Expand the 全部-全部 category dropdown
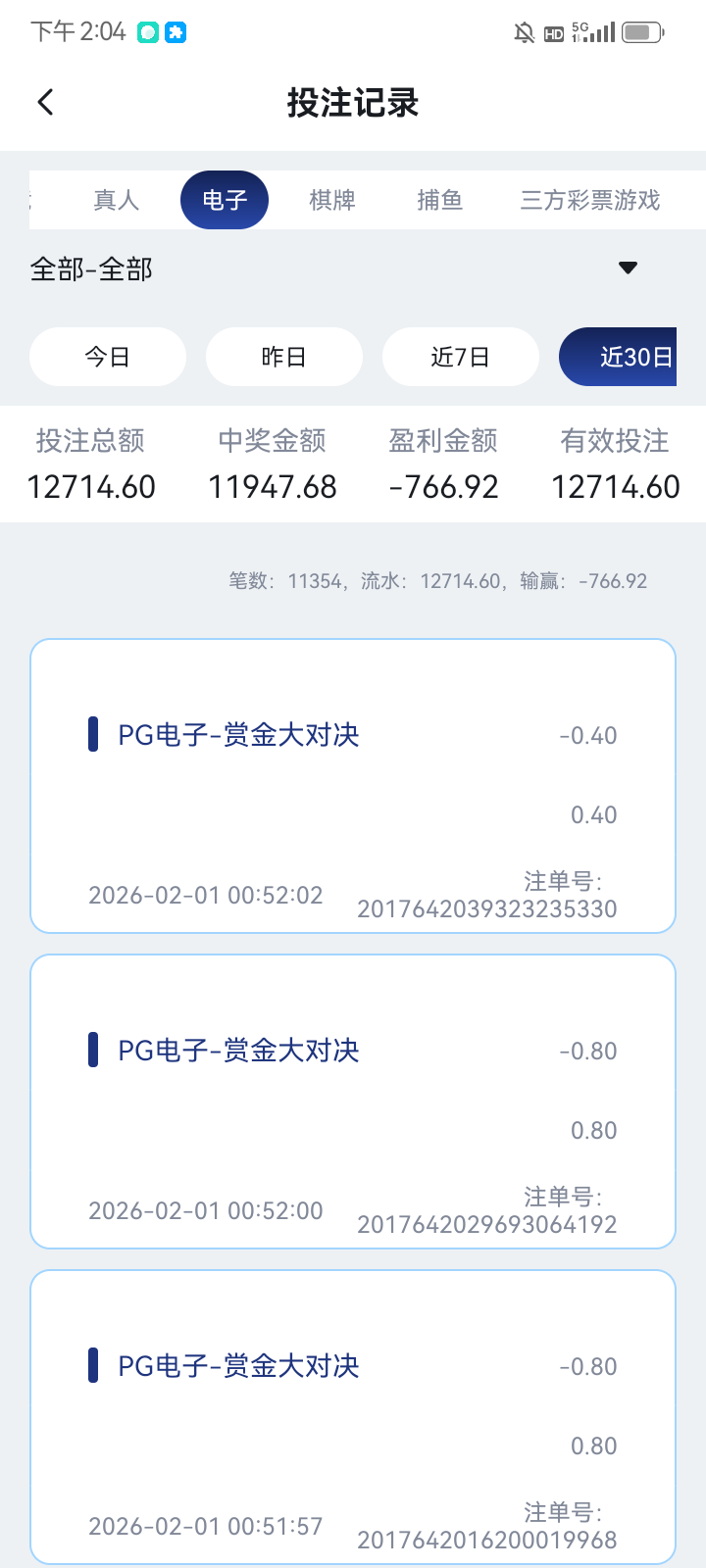Image resolution: width=706 pixels, height=1568 pixels. 90,269
